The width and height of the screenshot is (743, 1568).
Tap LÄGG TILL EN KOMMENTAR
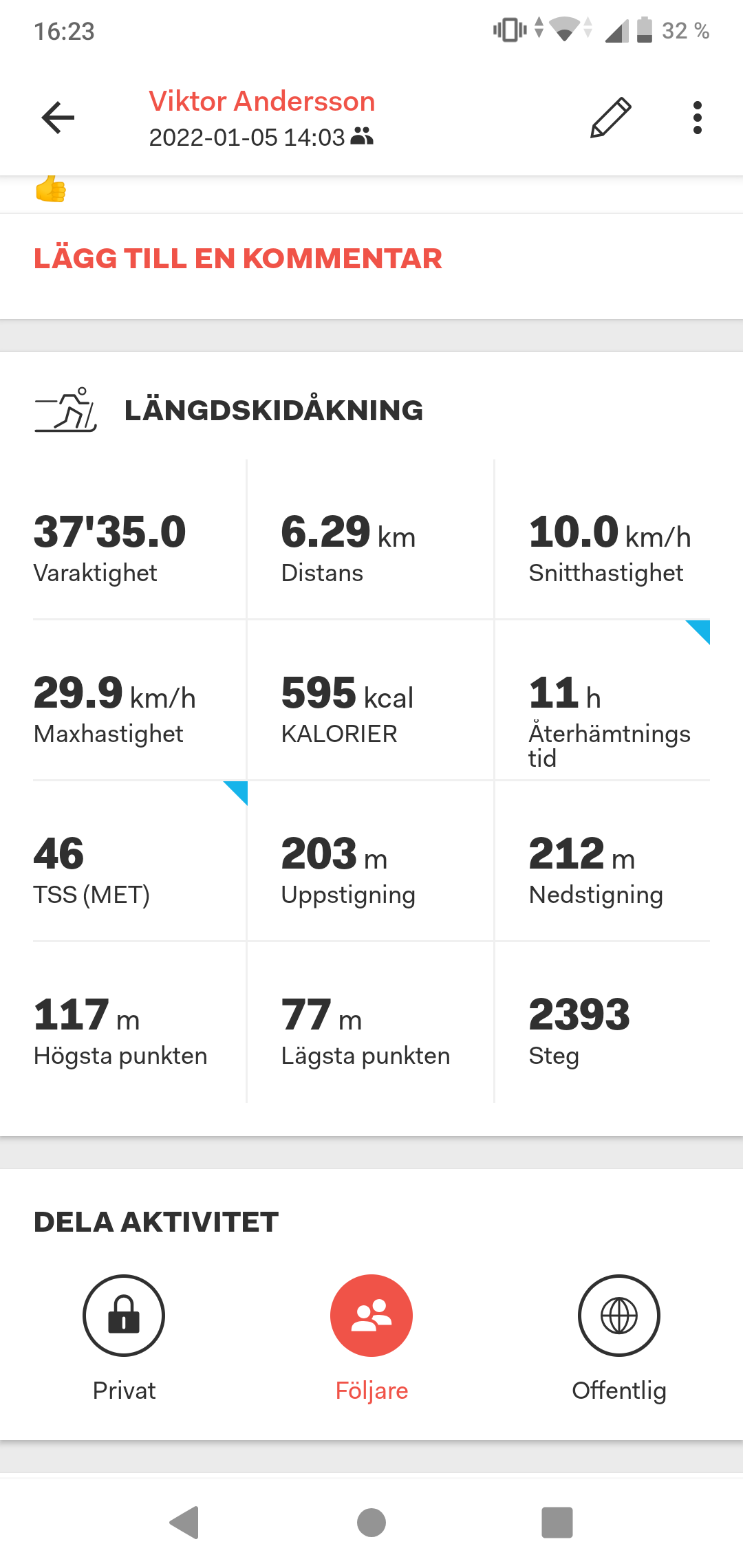point(238,259)
